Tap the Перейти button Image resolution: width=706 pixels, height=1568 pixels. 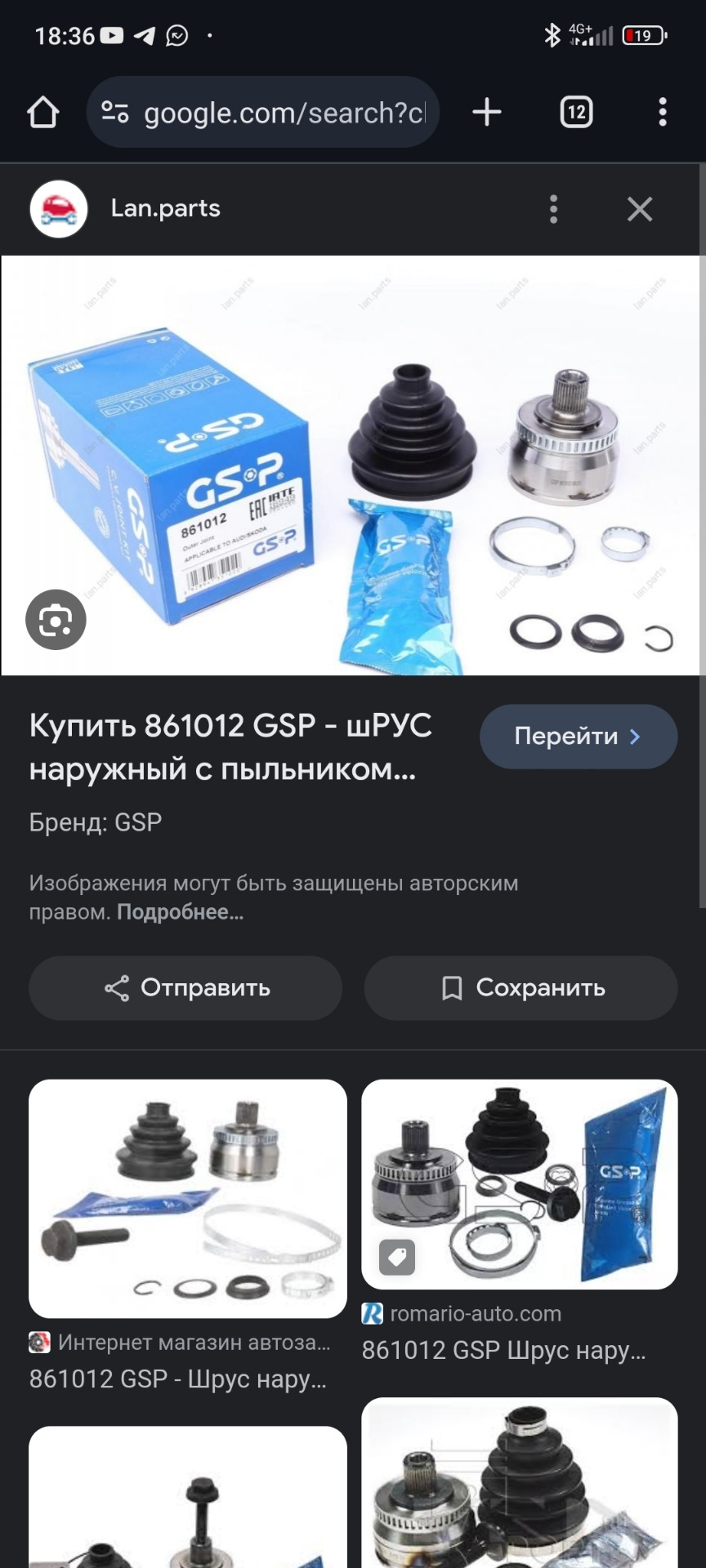coord(579,737)
